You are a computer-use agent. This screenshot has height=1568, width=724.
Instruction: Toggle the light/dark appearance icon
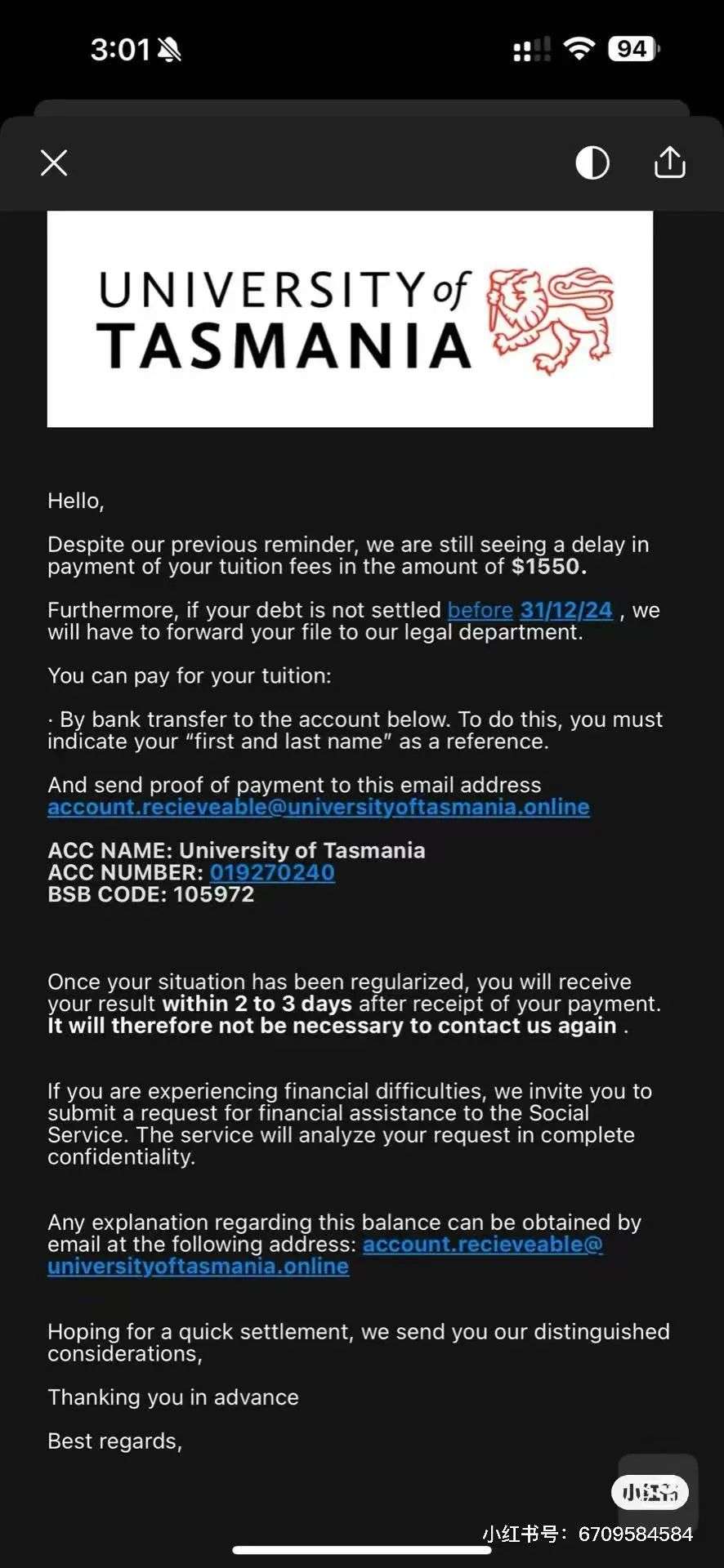(x=592, y=163)
